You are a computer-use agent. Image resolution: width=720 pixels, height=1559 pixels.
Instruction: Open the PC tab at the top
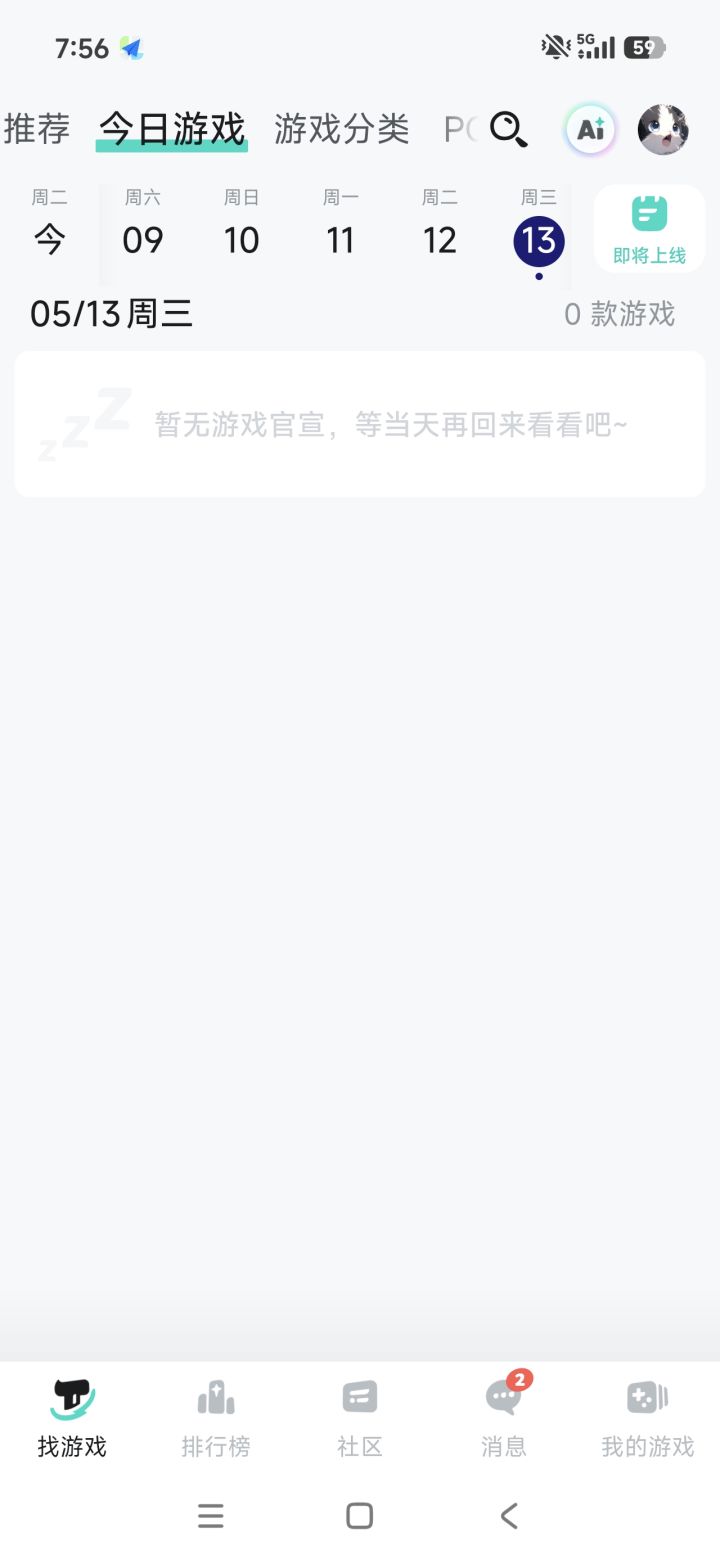[460, 129]
